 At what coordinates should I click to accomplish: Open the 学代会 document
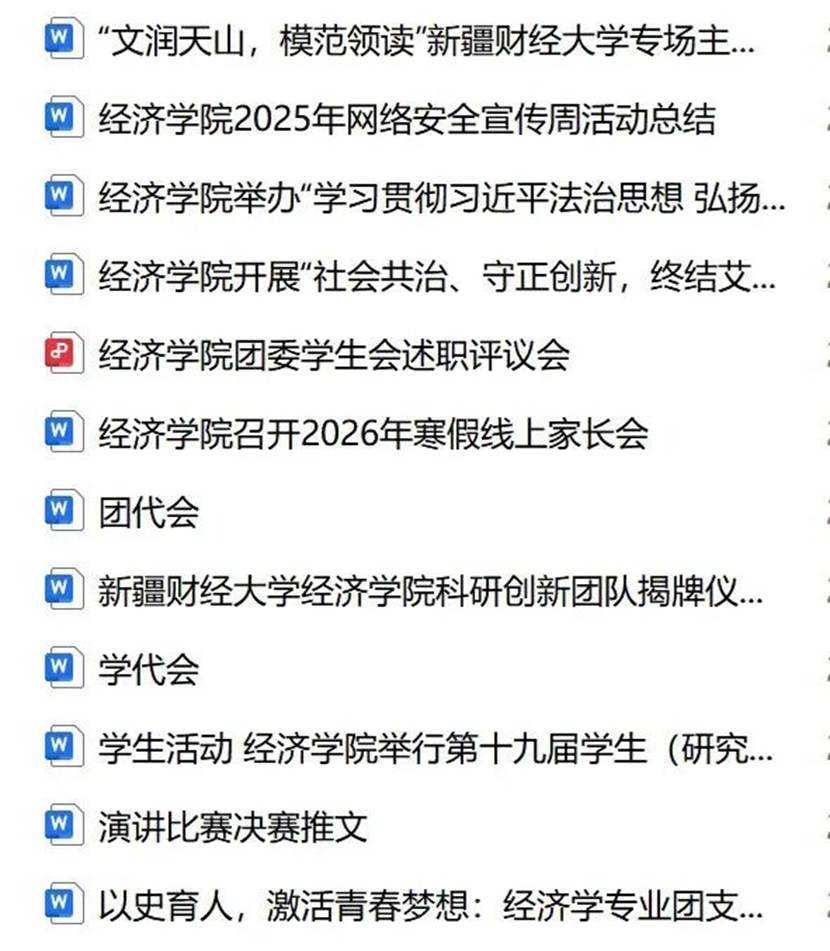pos(149,669)
